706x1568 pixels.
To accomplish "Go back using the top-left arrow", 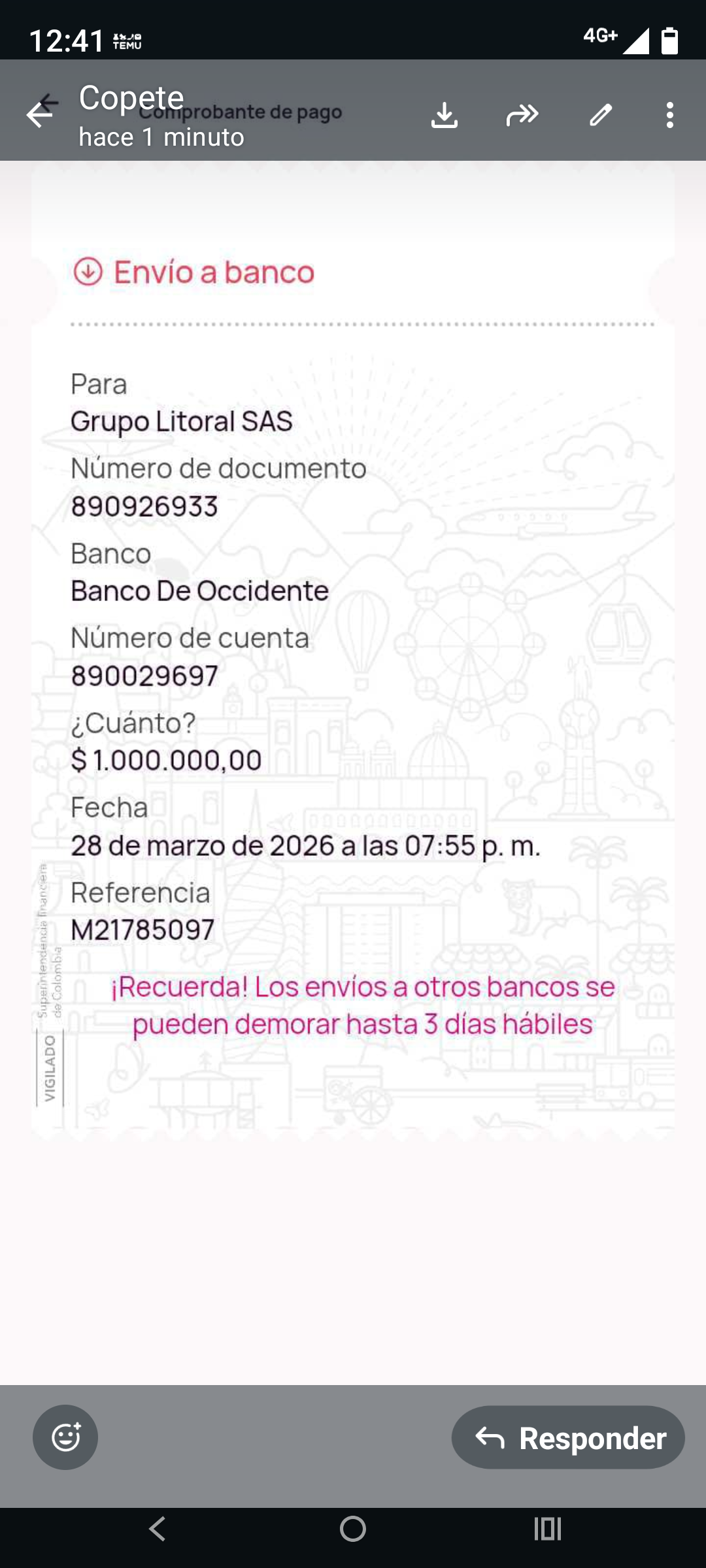I will click(39, 115).
